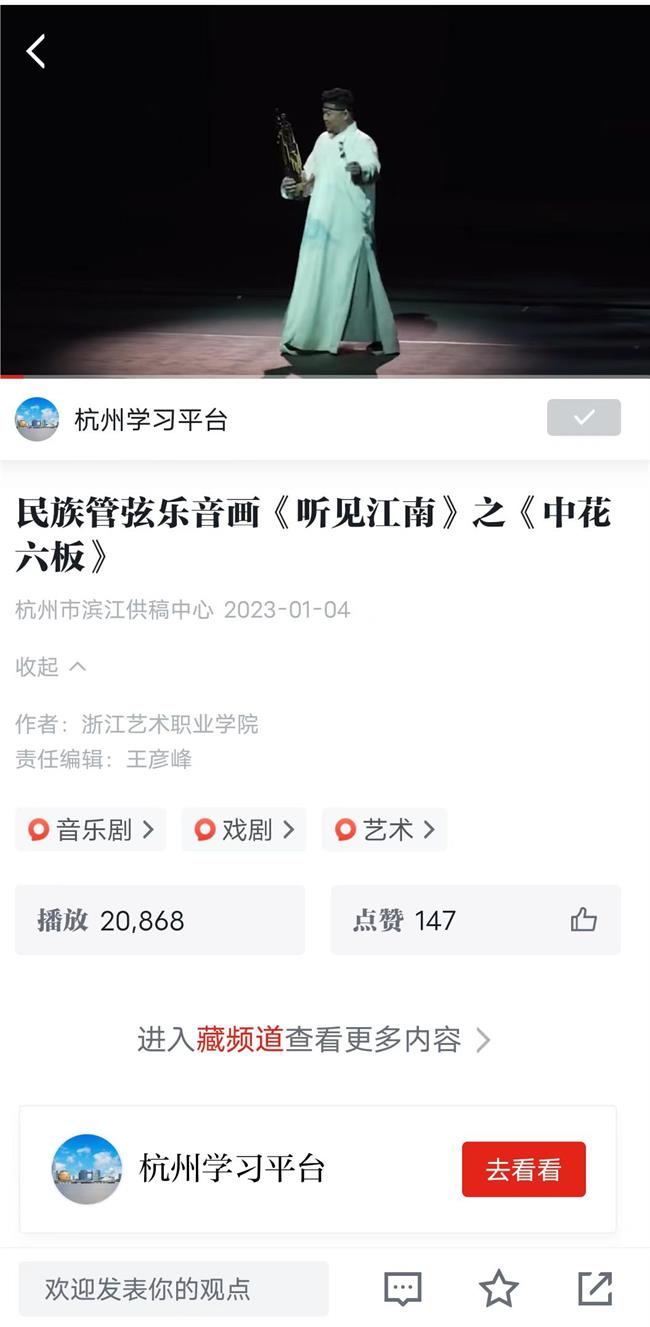650x1327 pixels.
Task: Enter 藏频道 to view more content
Action: 314,1040
